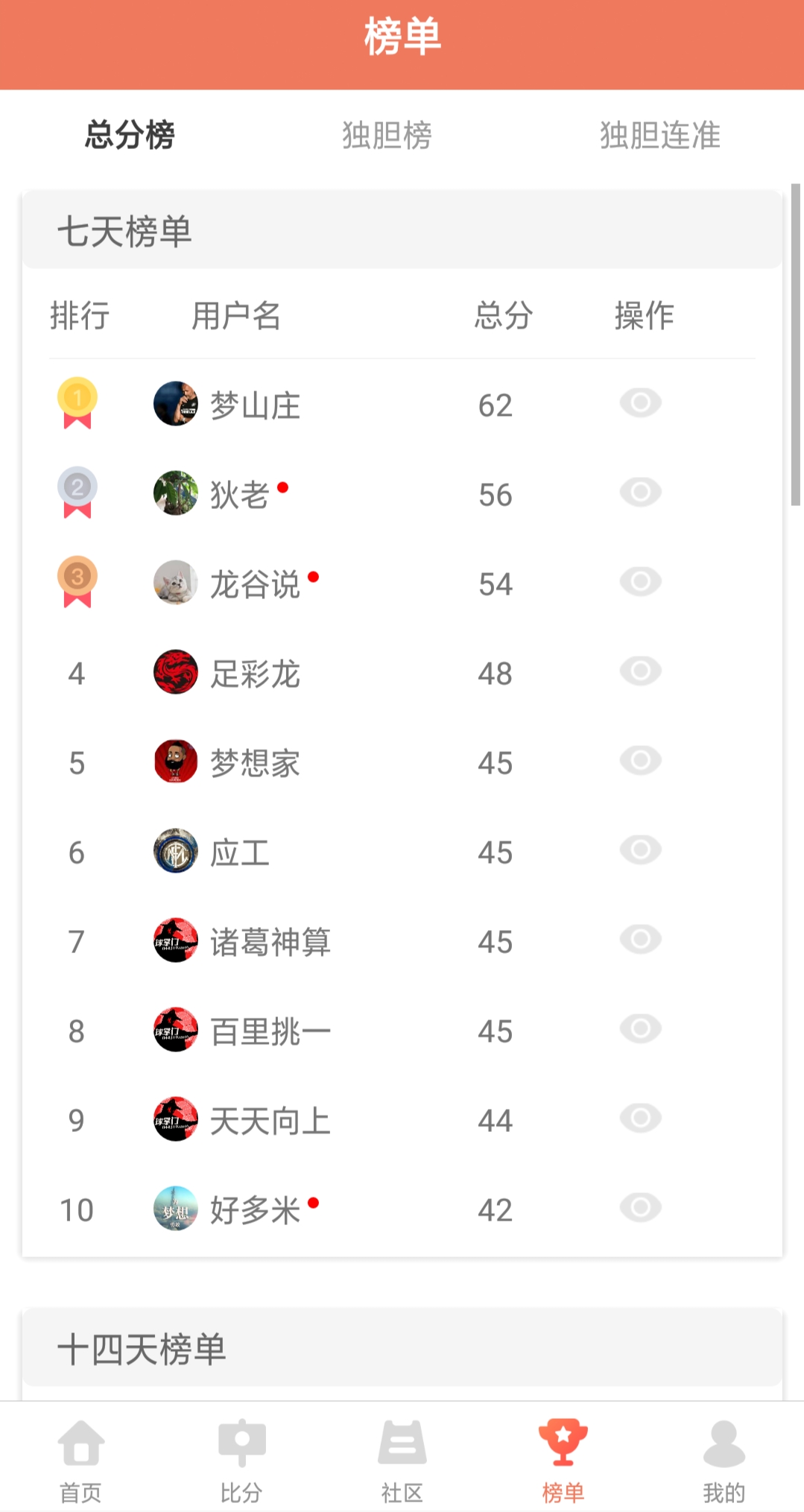Open the eye icon beside 龙谷说

640,582
